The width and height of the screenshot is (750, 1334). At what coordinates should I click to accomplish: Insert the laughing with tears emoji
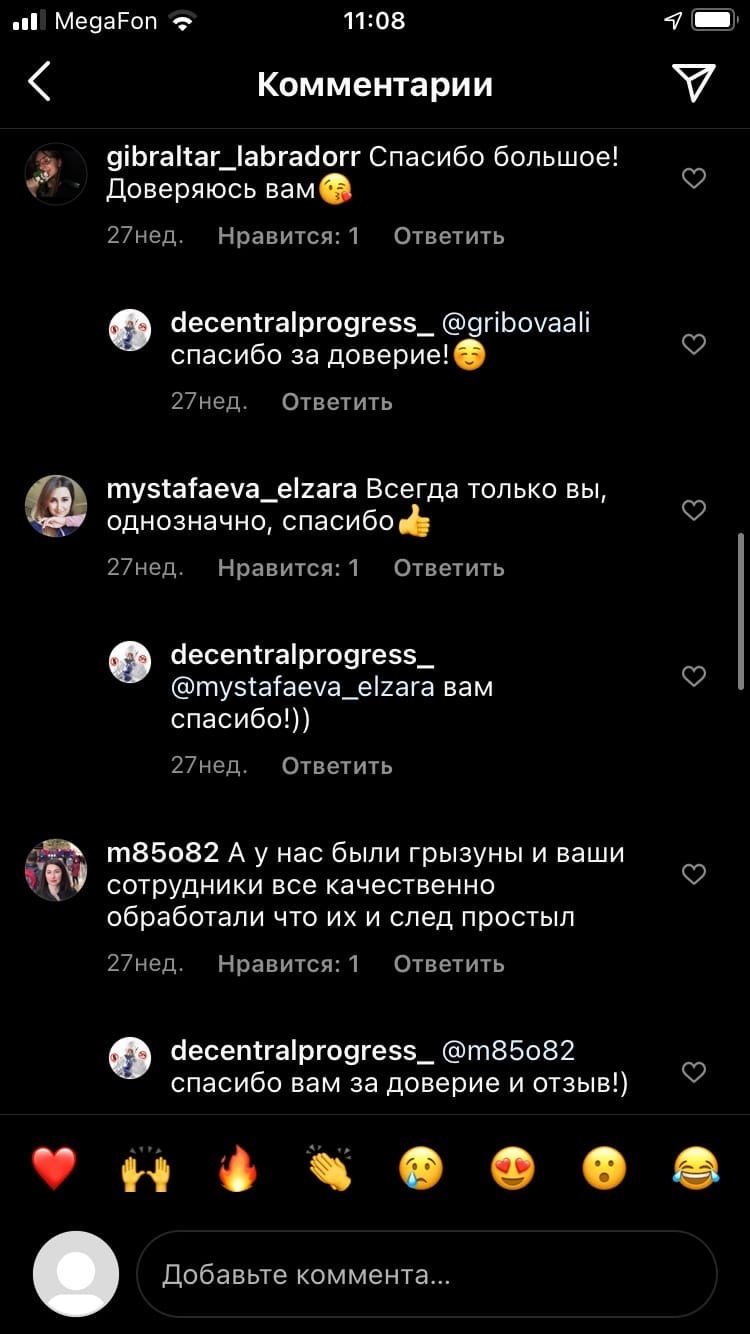click(x=696, y=1168)
